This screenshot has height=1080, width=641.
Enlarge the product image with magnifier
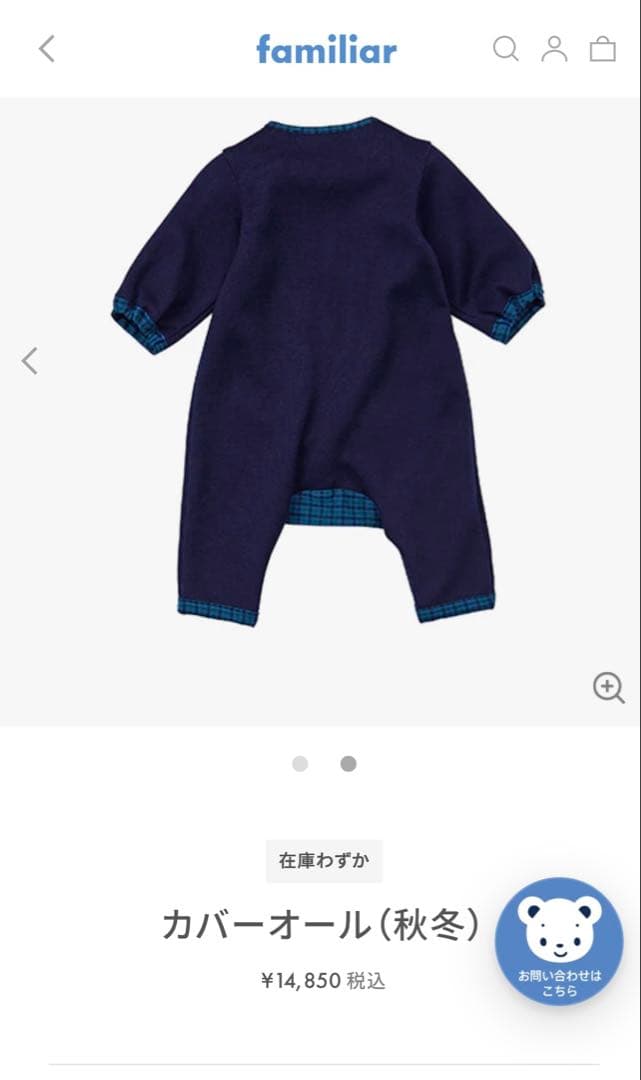[x=608, y=687]
